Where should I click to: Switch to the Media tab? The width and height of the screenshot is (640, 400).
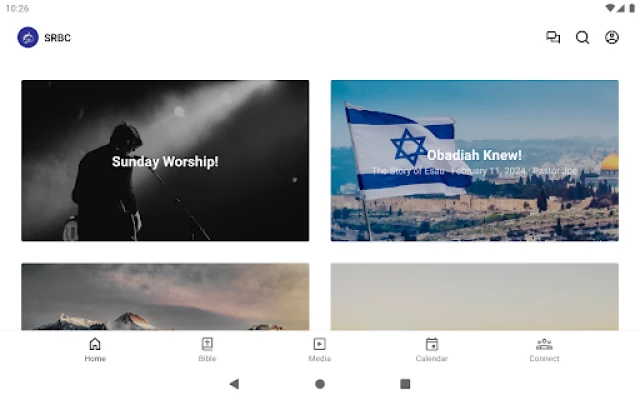pos(319,349)
